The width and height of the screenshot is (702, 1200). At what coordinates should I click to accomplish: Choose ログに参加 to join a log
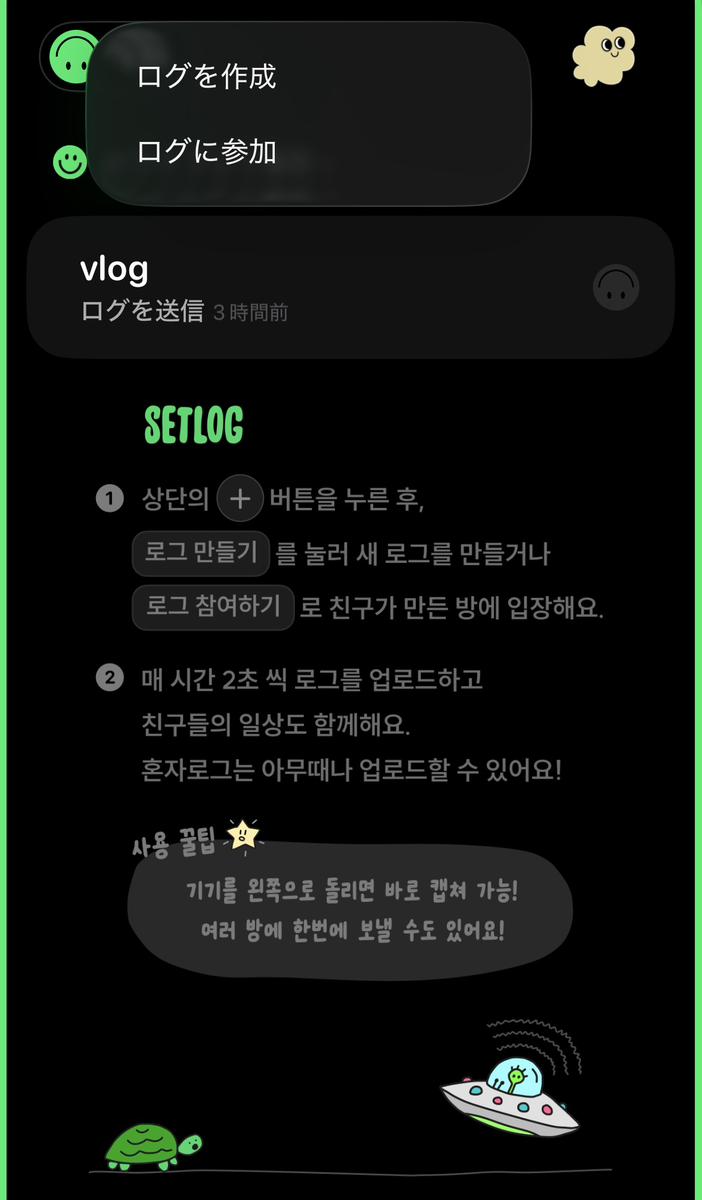click(x=207, y=152)
